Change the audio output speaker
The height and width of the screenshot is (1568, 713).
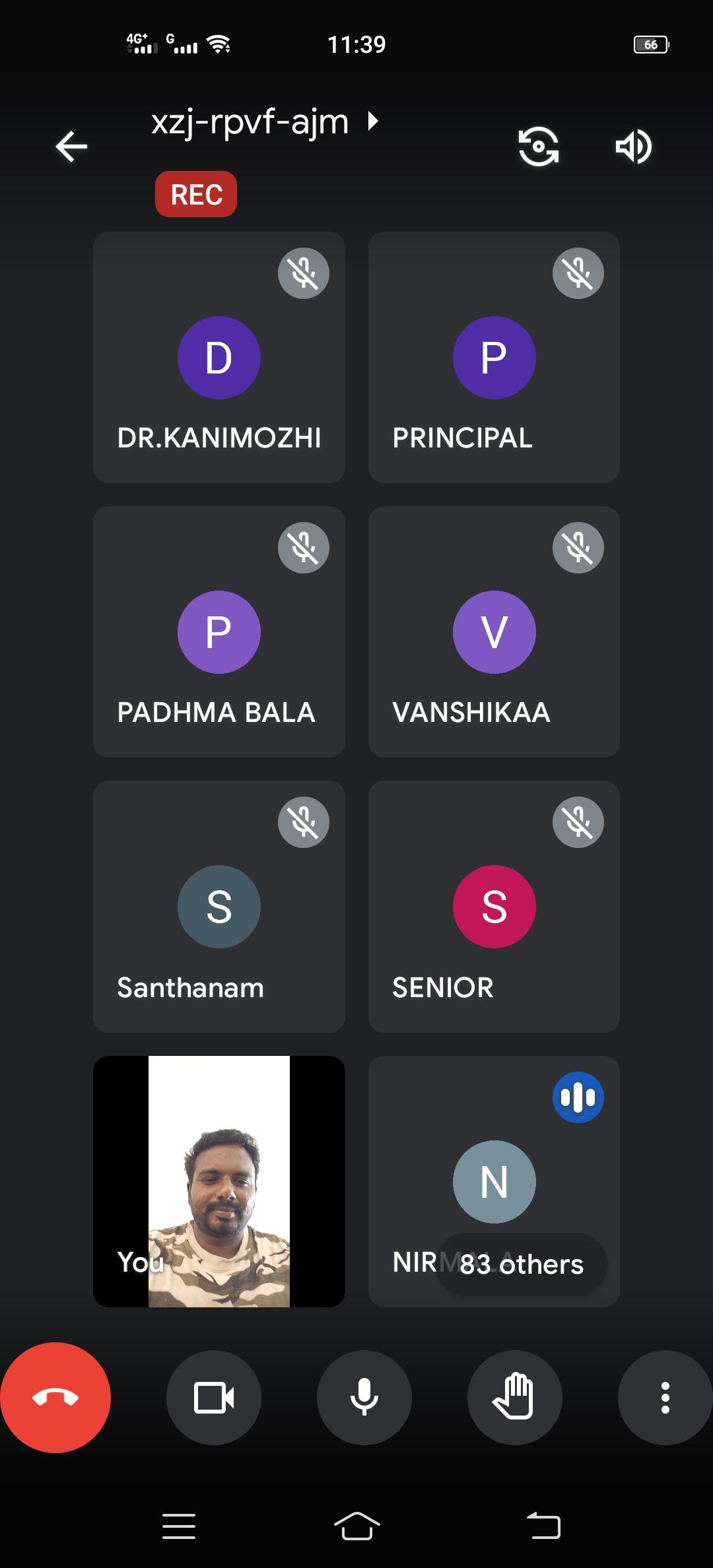pos(633,146)
